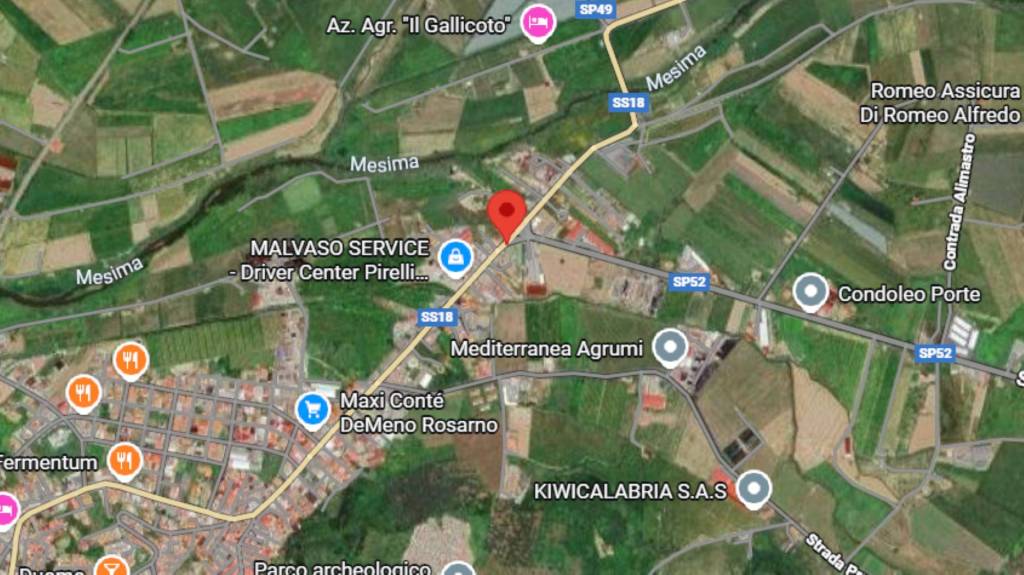Select MALVASO SERVICE Driver Center Pirelli marker
The height and width of the screenshot is (575, 1024).
tap(456, 257)
